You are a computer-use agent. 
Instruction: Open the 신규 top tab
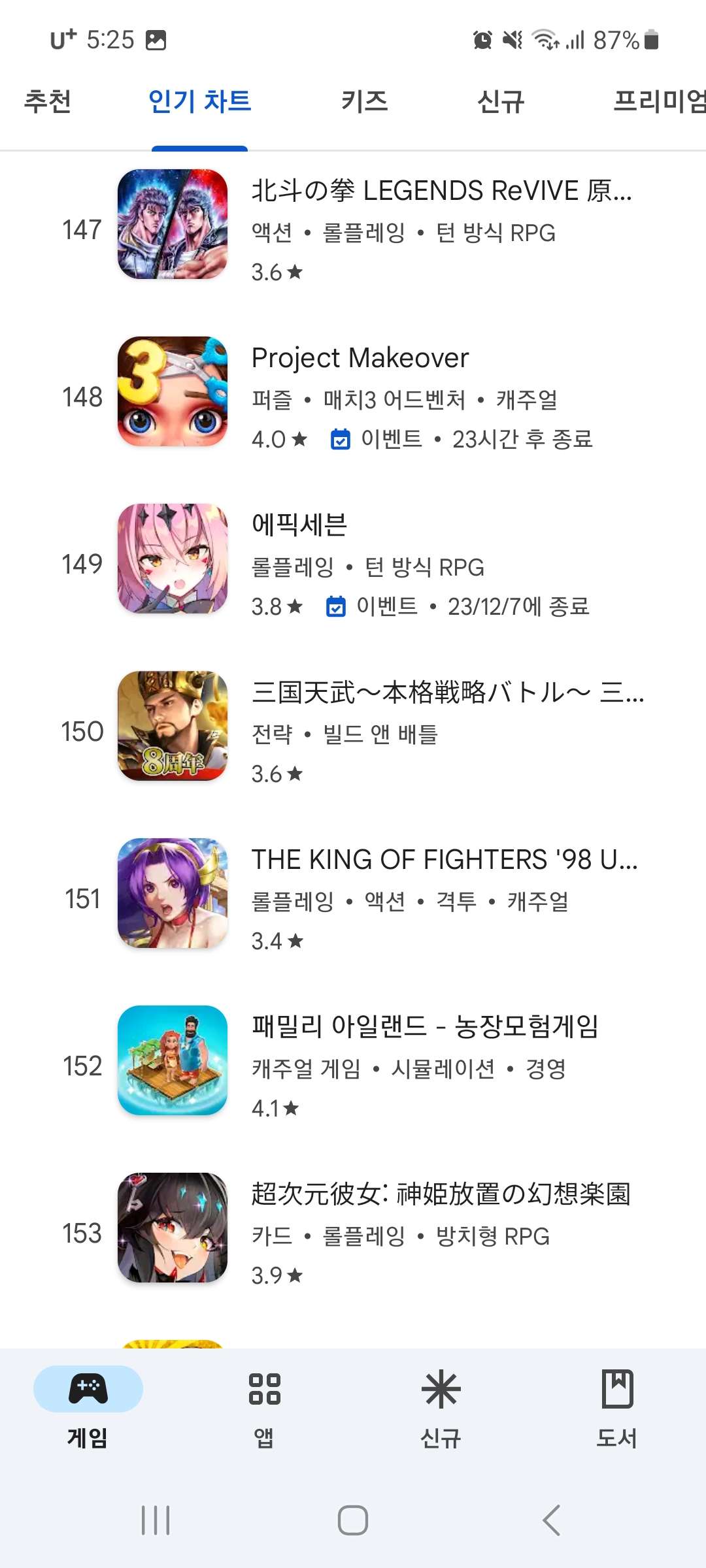(x=501, y=101)
